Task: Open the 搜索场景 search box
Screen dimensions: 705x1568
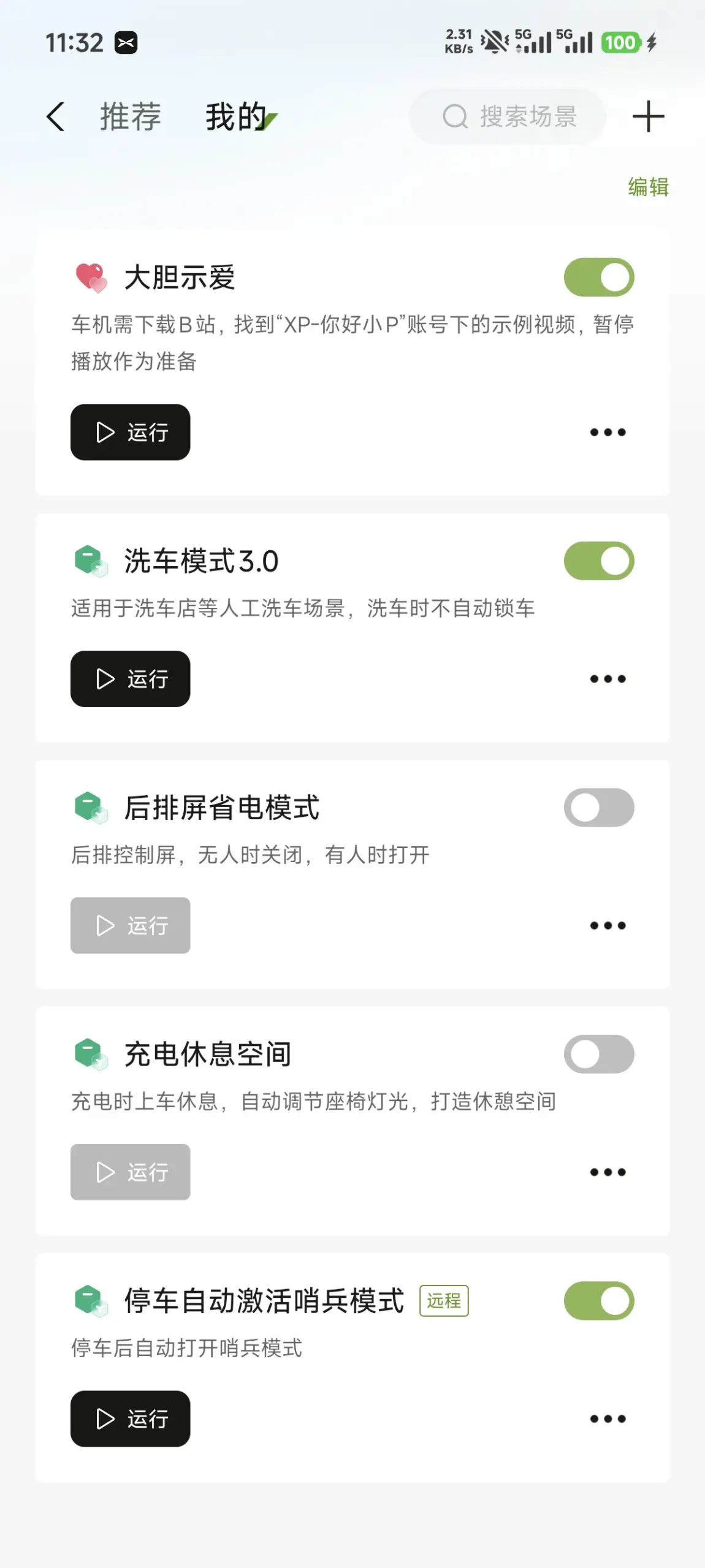Action: [x=508, y=116]
